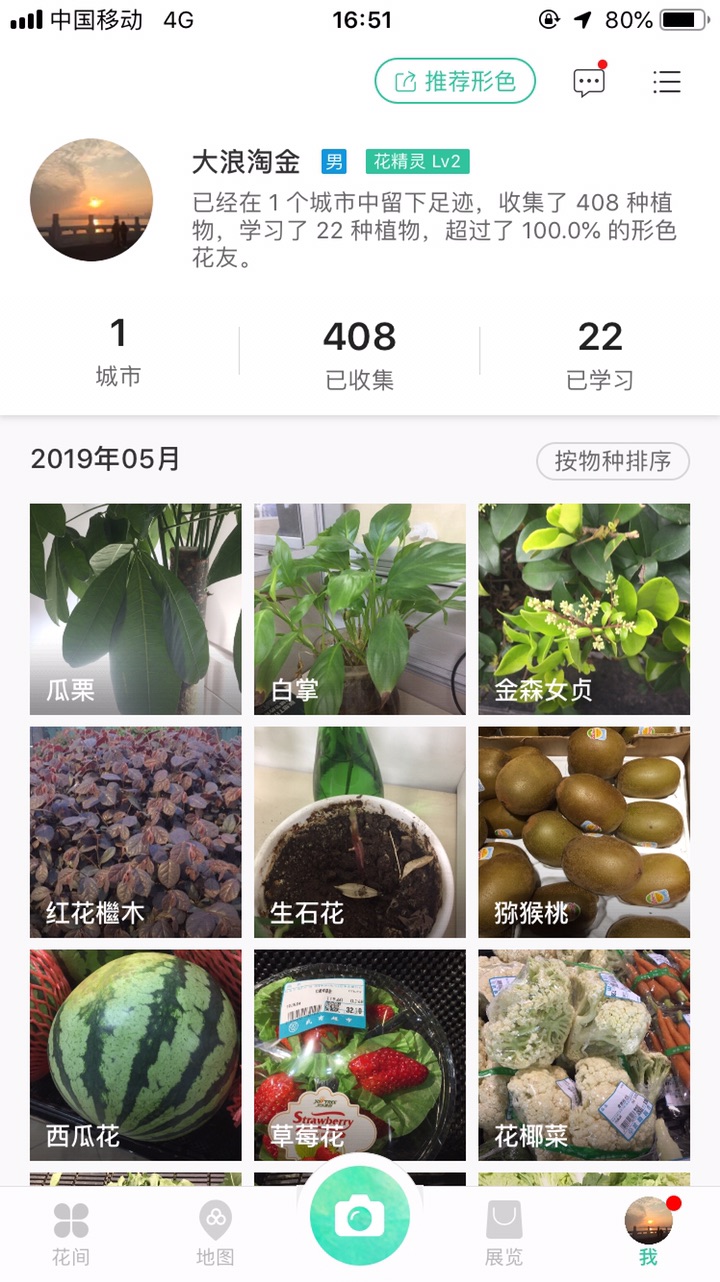The image size is (720, 1282).
Task: Tap the 推荐形色 share button
Action: (455, 81)
